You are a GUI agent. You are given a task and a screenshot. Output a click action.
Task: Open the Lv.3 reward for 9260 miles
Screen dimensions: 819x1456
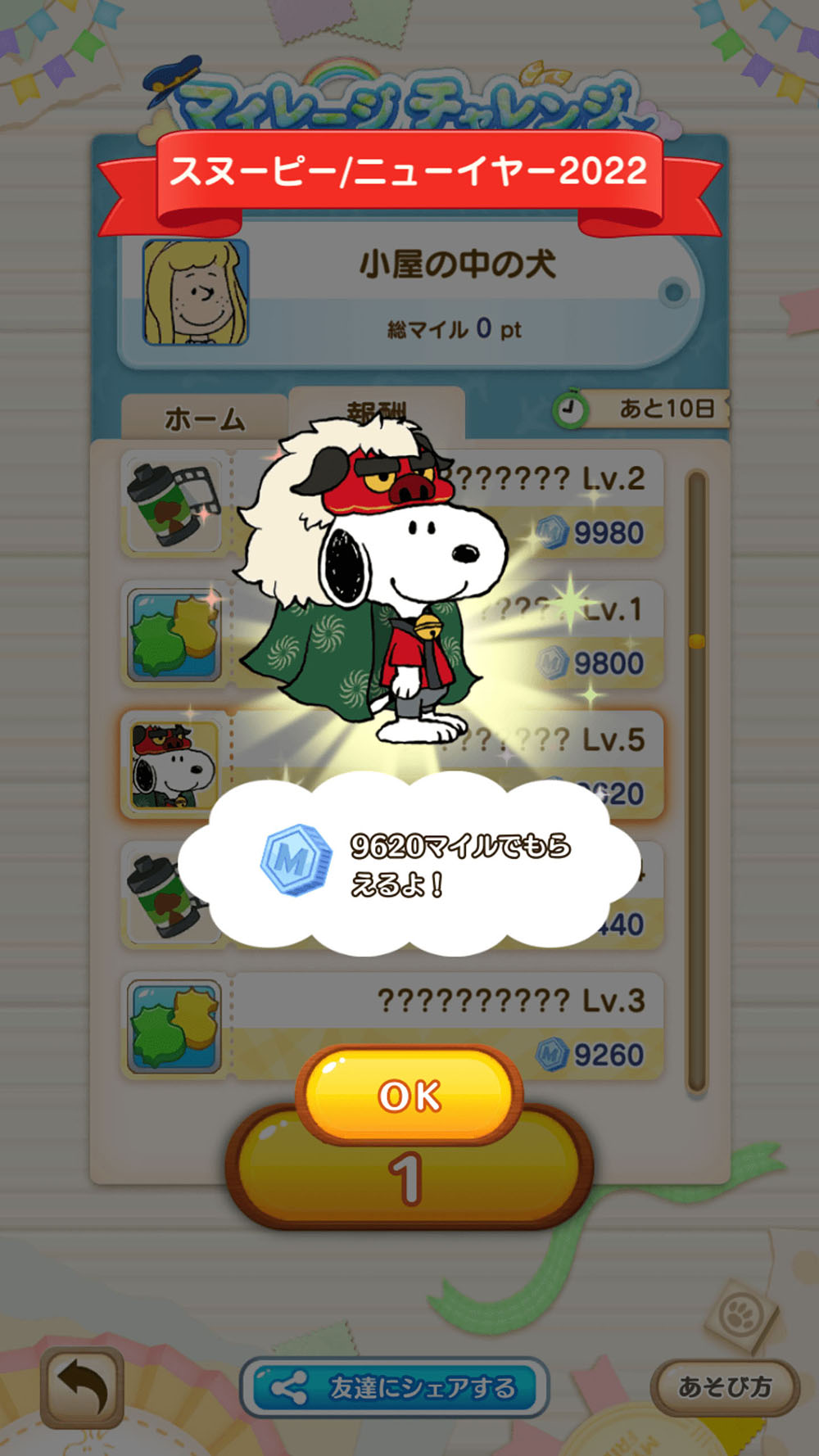pyautogui.click(x=391, y=1026)
